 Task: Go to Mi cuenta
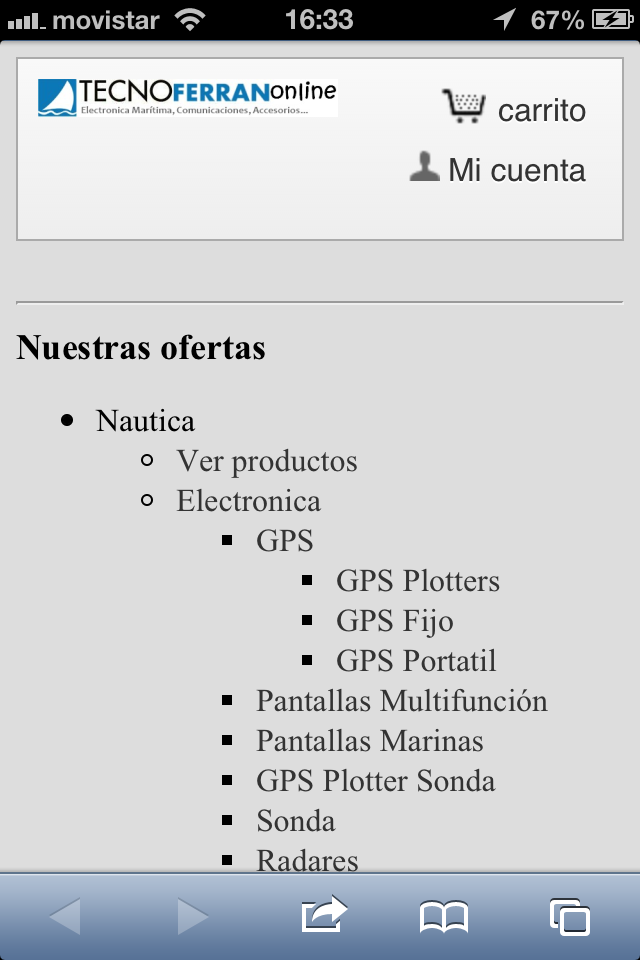pos(498,169)
